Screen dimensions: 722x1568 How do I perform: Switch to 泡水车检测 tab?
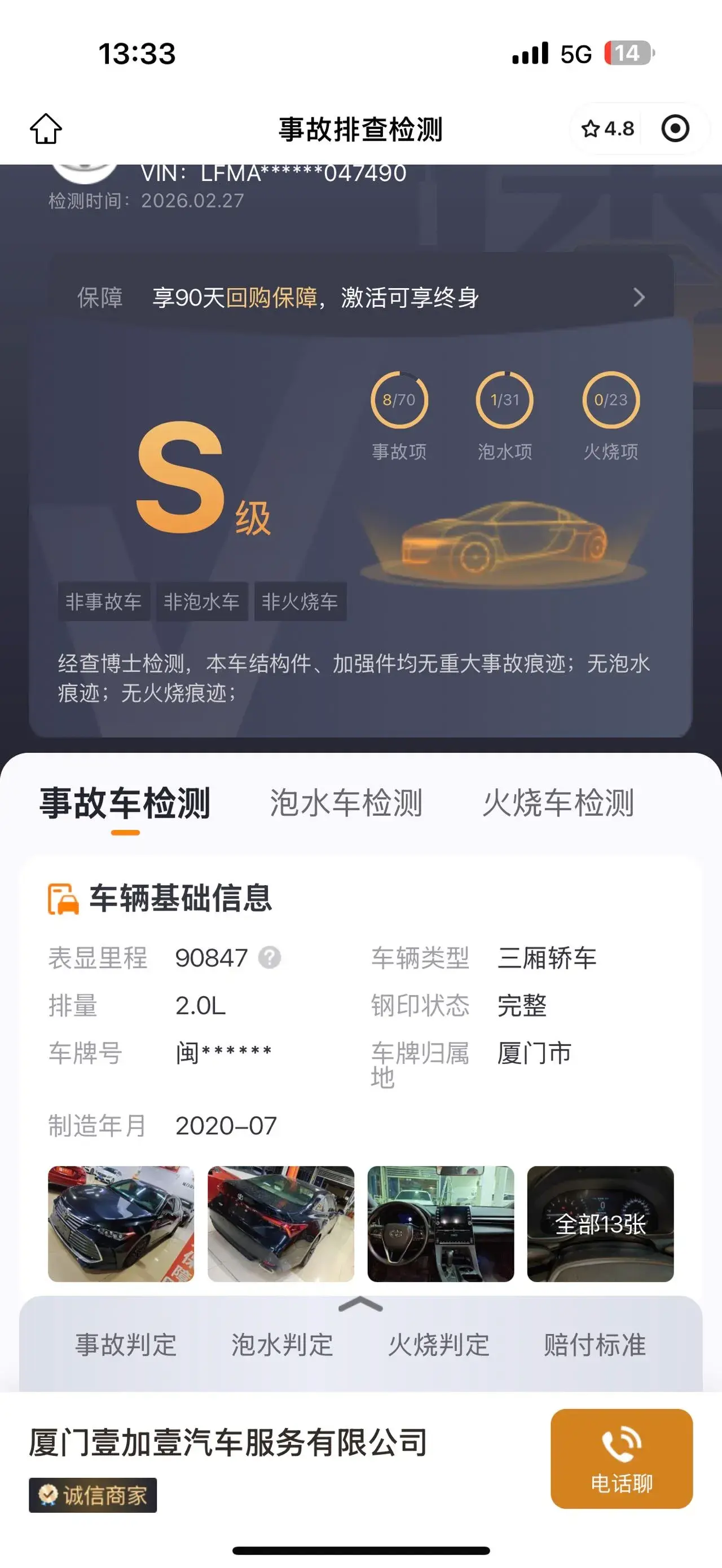tap(346, 802)
